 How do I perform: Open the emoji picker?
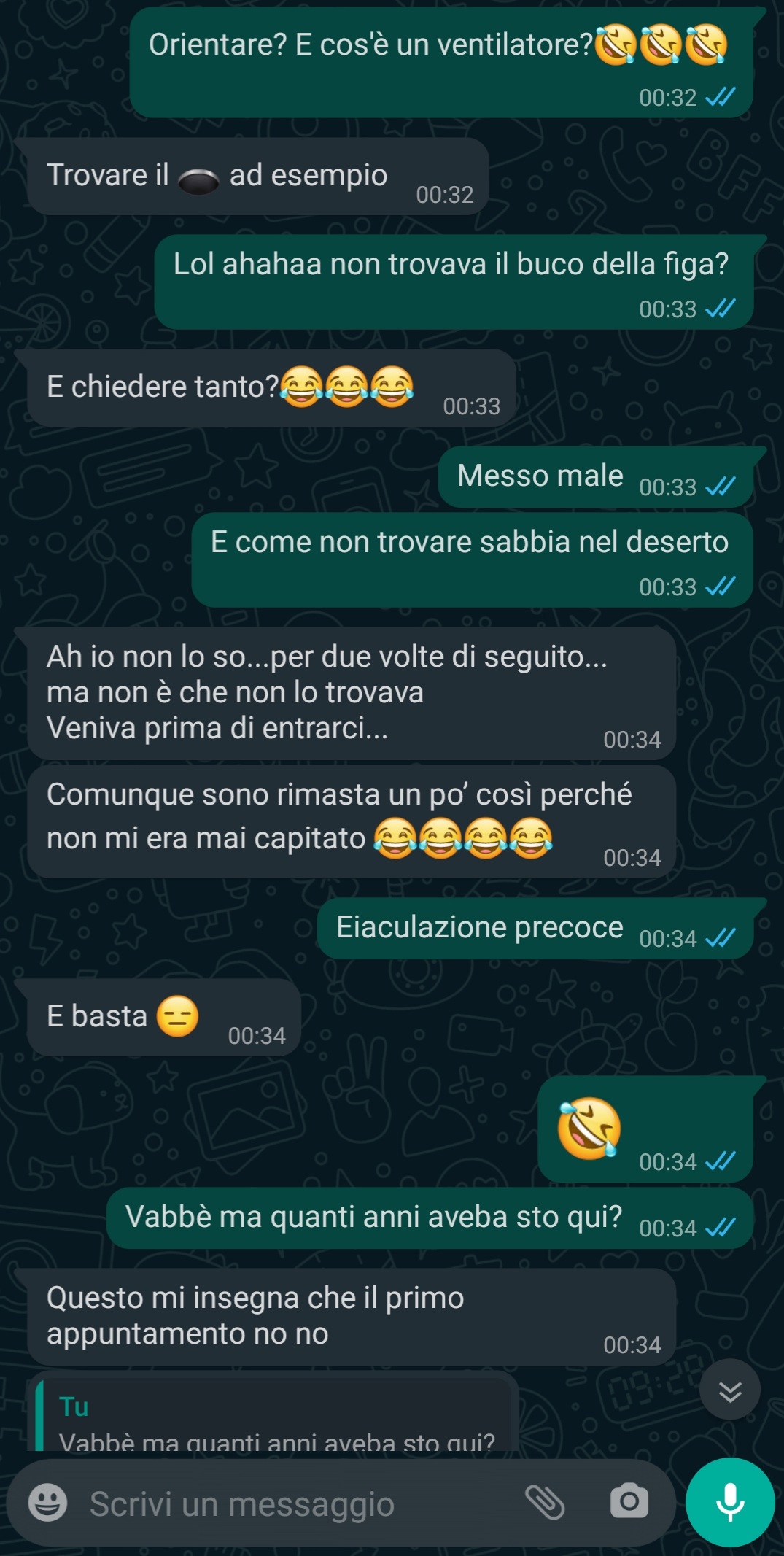pos(47,1503)
